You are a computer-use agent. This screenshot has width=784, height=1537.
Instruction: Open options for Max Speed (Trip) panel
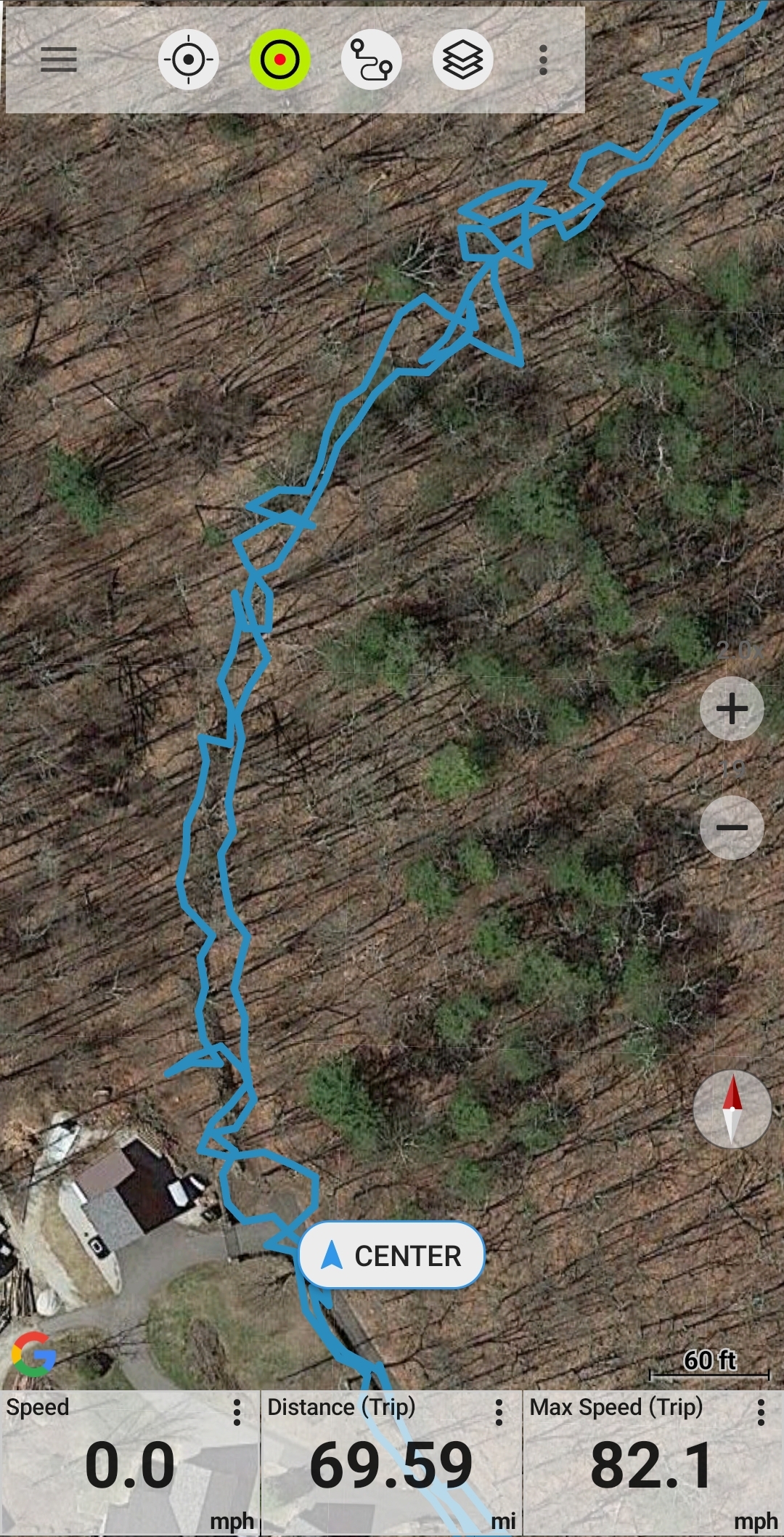[x=761, y=1413]
